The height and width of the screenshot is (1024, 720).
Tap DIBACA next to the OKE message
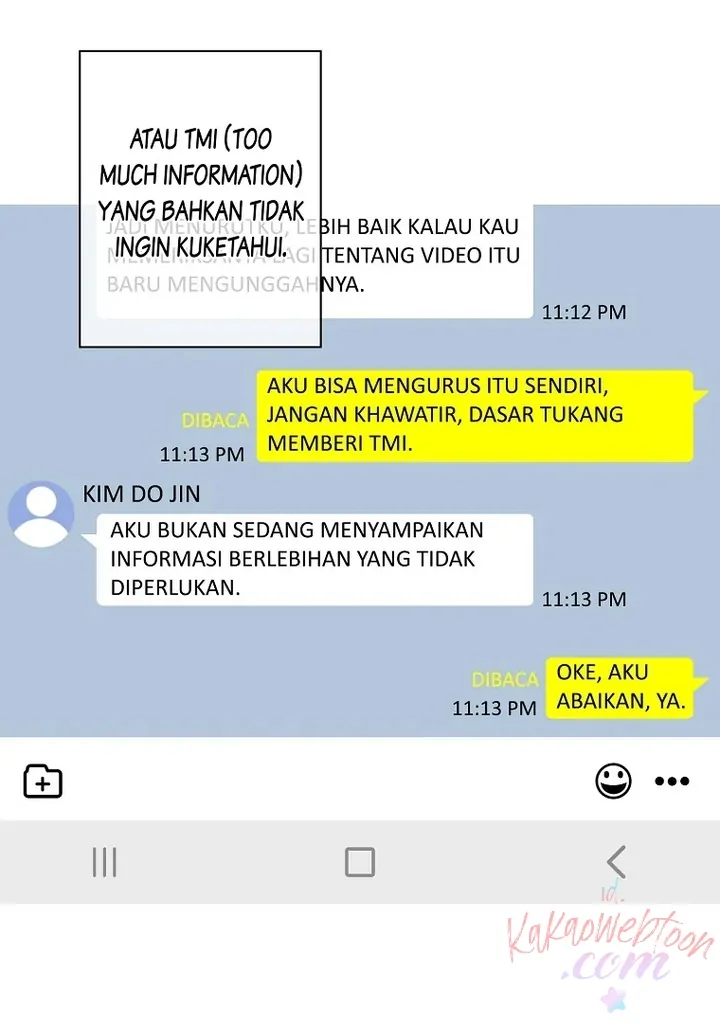coord(505,679)
